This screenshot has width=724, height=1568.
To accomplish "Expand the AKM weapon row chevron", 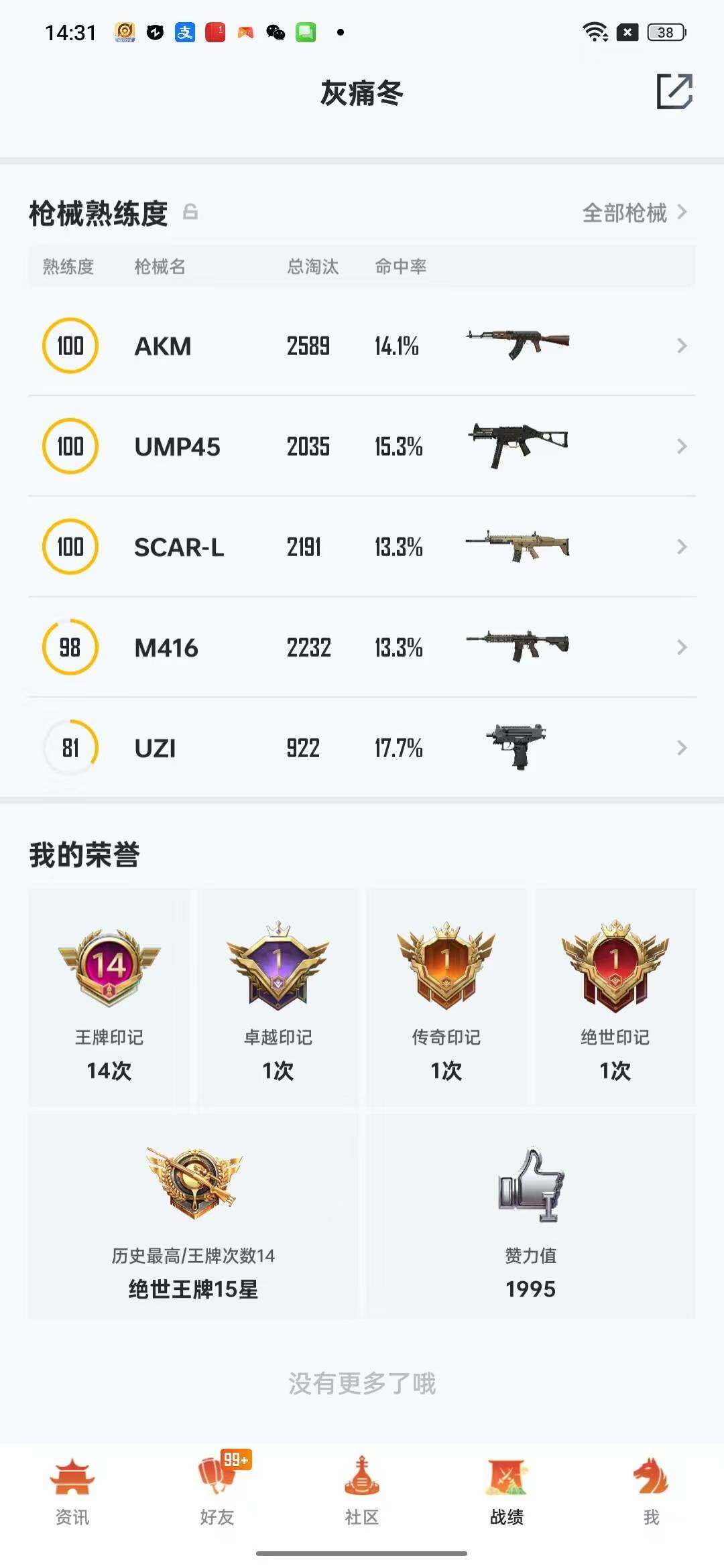I will click(682, 346).
